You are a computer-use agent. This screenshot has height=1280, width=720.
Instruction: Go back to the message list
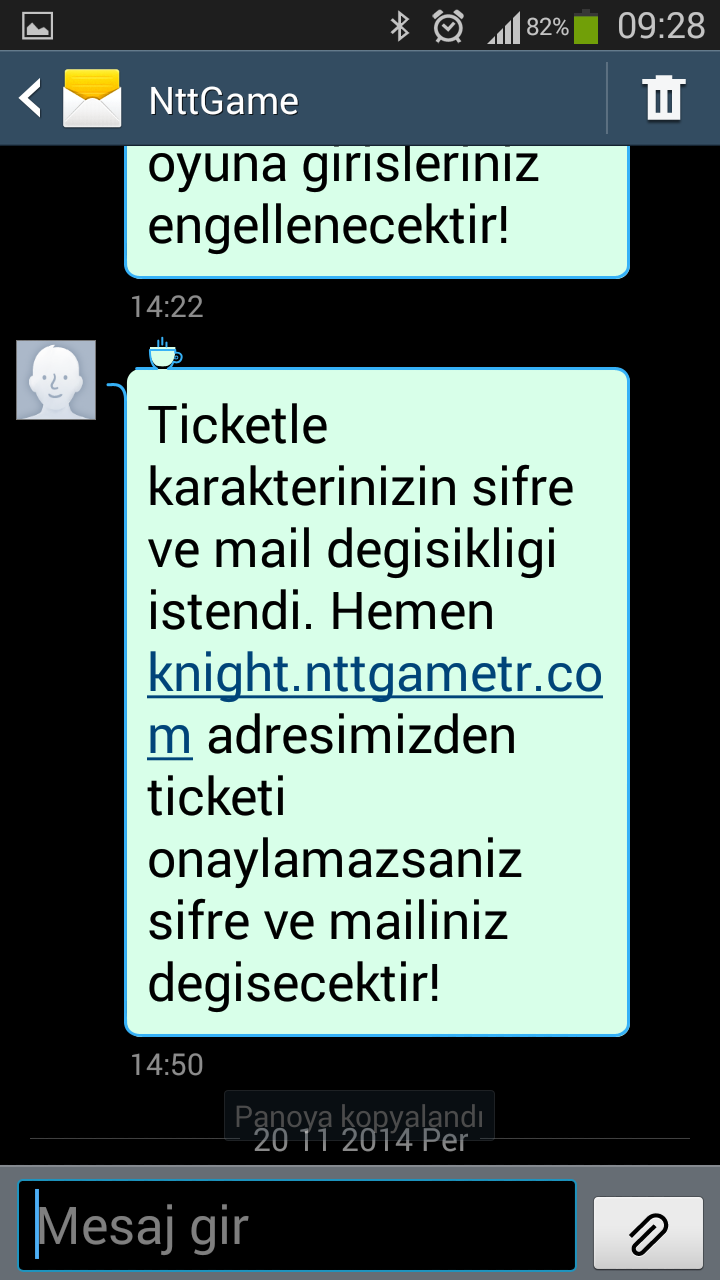(x=68, y=99)
